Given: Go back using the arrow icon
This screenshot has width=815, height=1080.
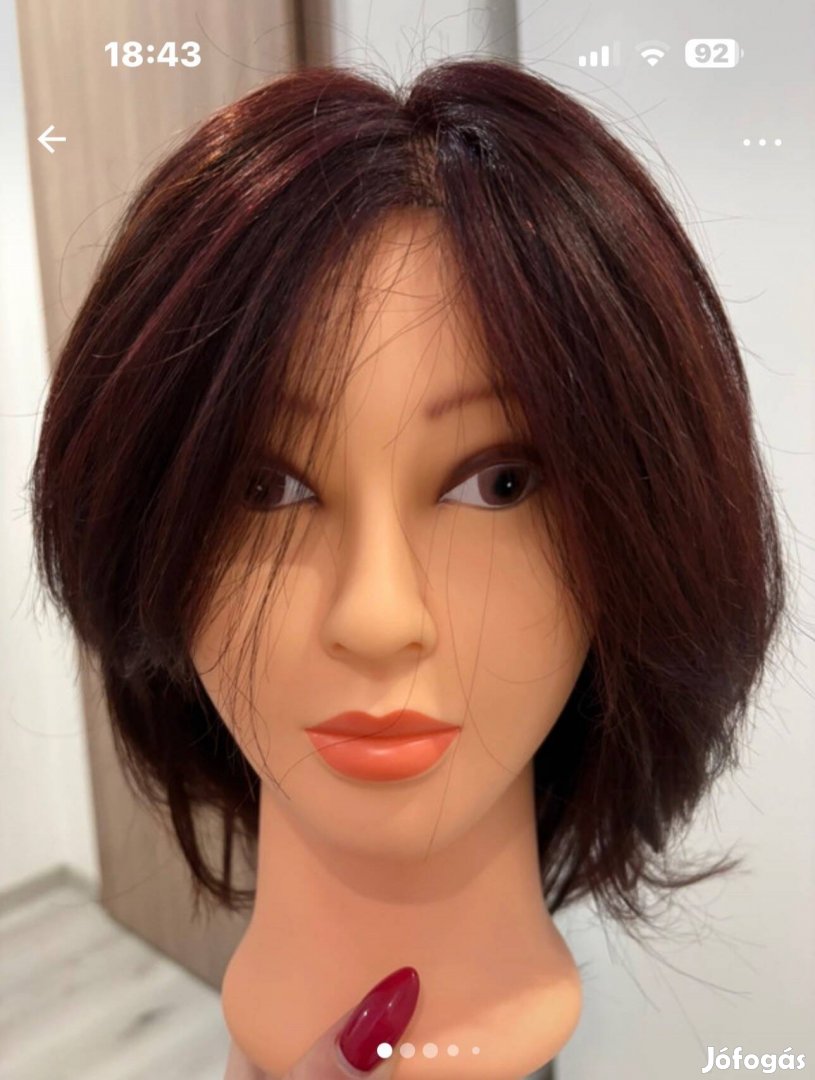Looking at the screenshot, I should 51,140.
